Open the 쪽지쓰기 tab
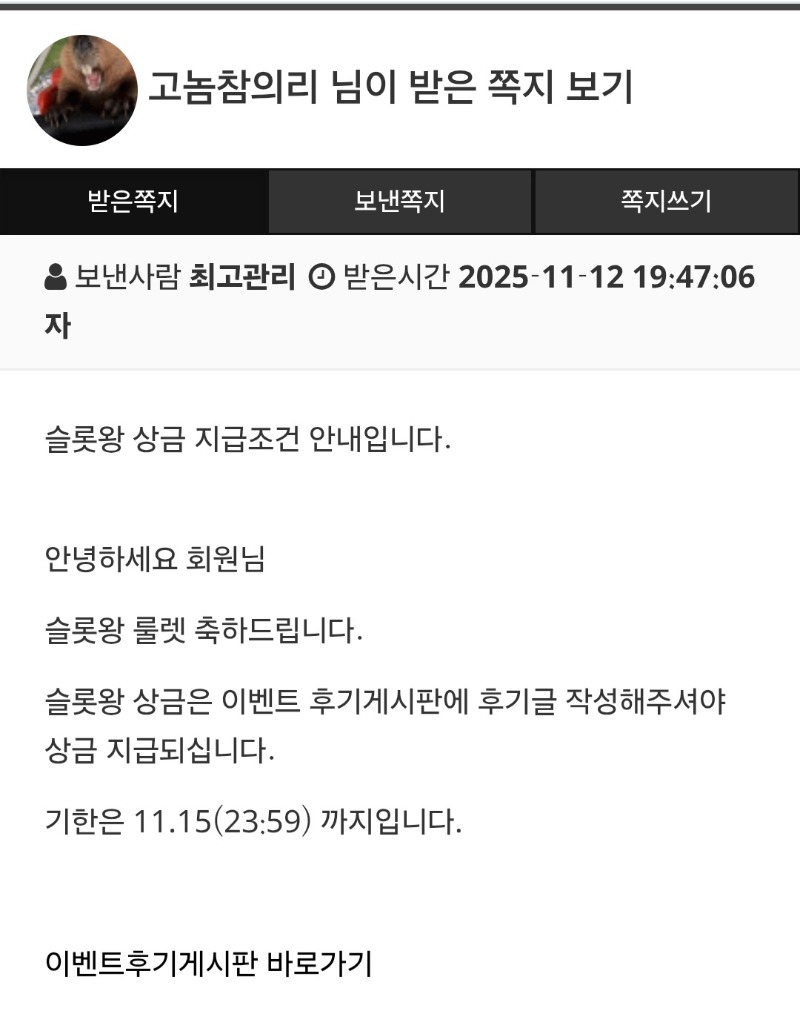 coord(666,200)
